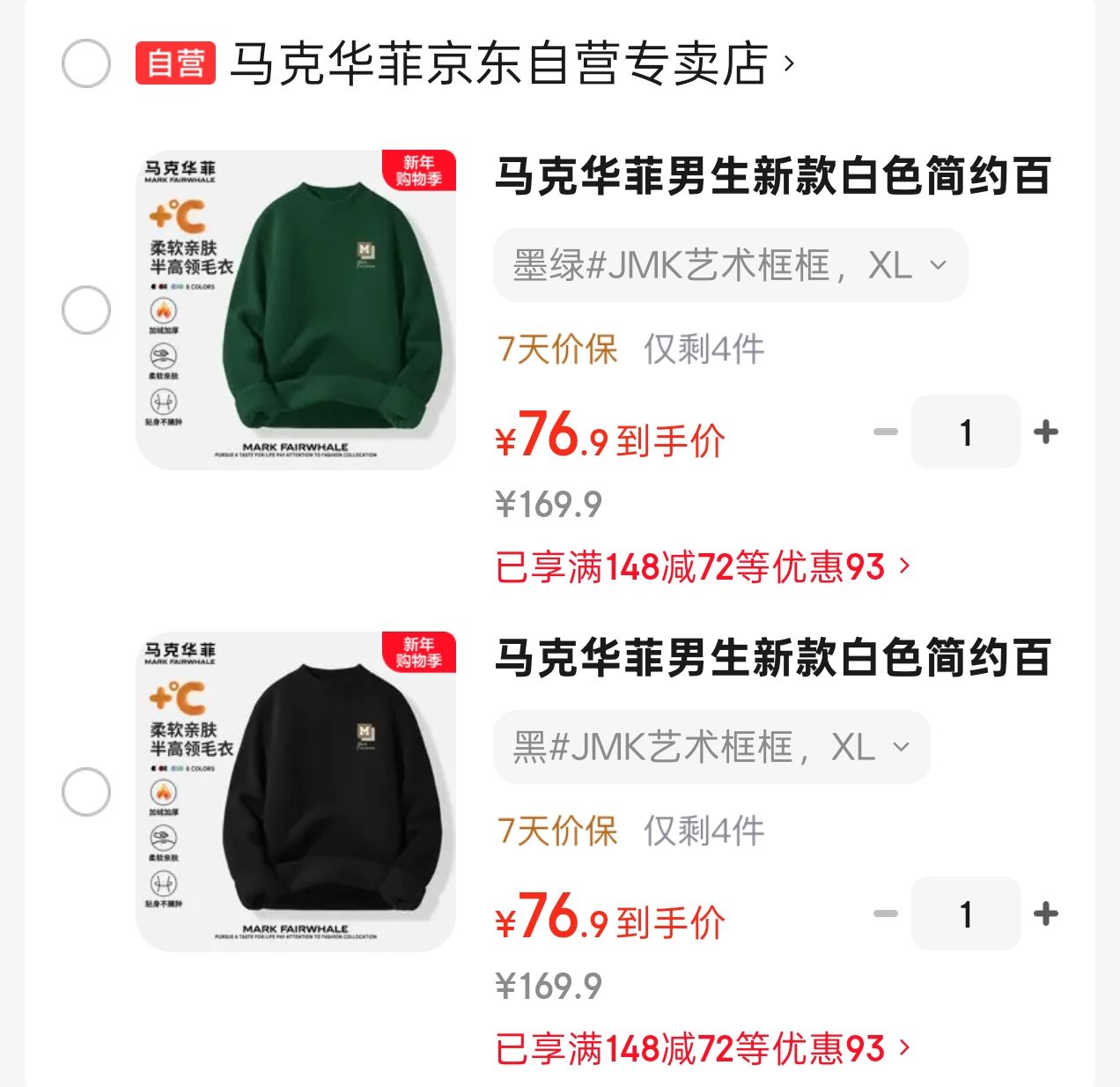This screenshot has height=1087, width=1120.
Task: Open the green sweater product image
Action: click(x=296, y=309)
